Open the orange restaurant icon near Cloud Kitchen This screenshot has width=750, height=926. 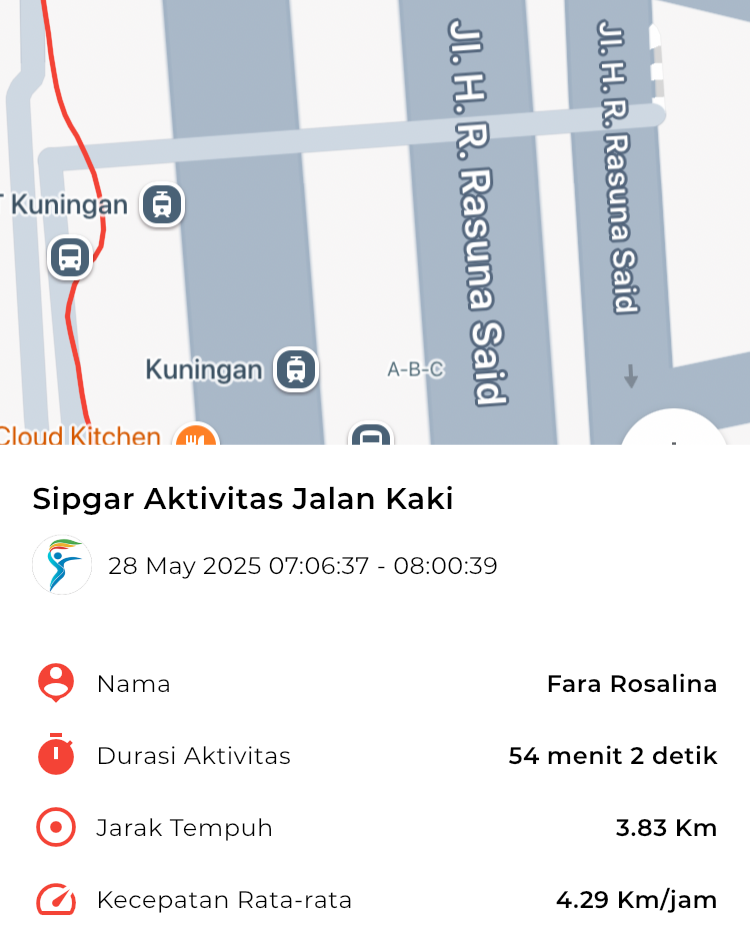196,437
